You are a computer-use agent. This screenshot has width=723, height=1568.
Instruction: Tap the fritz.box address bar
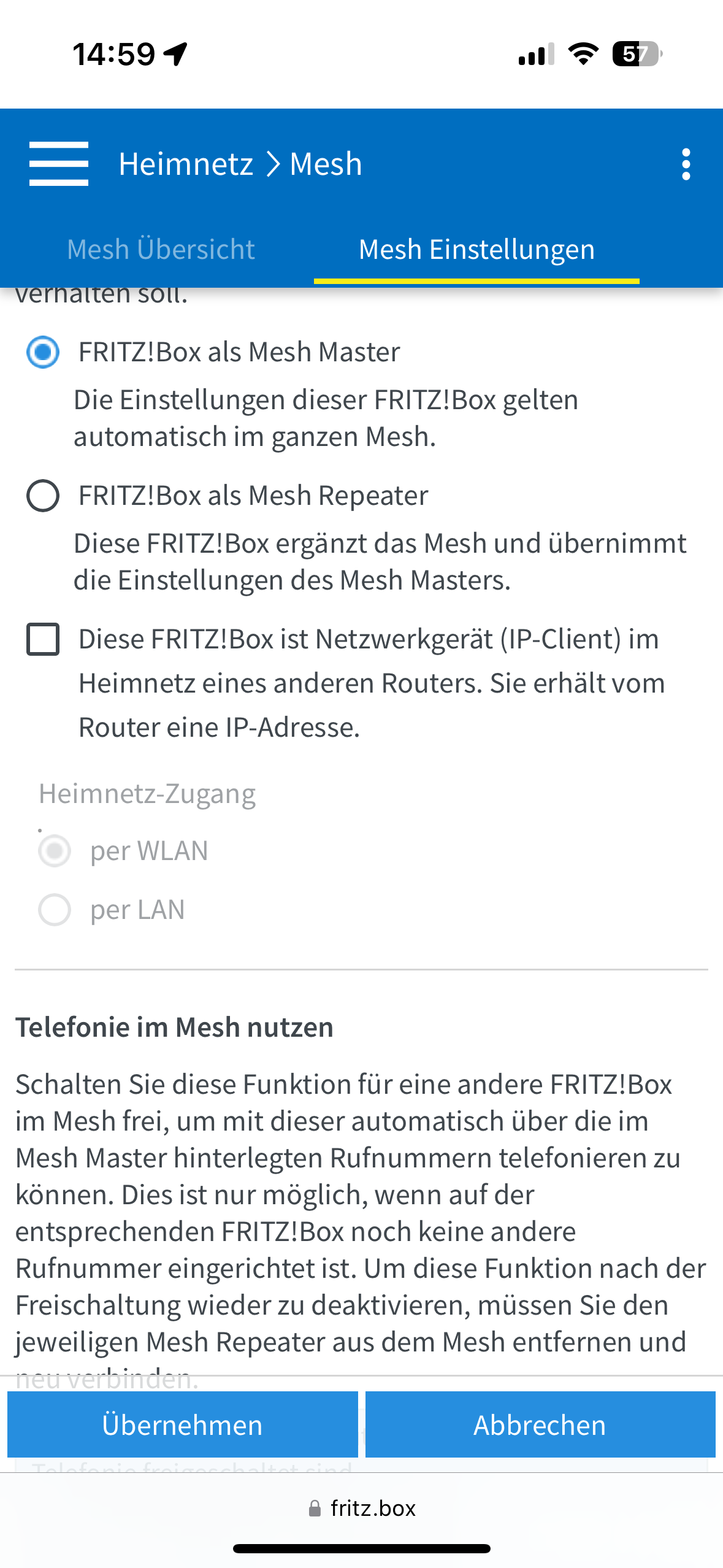tap(362, 1508)
